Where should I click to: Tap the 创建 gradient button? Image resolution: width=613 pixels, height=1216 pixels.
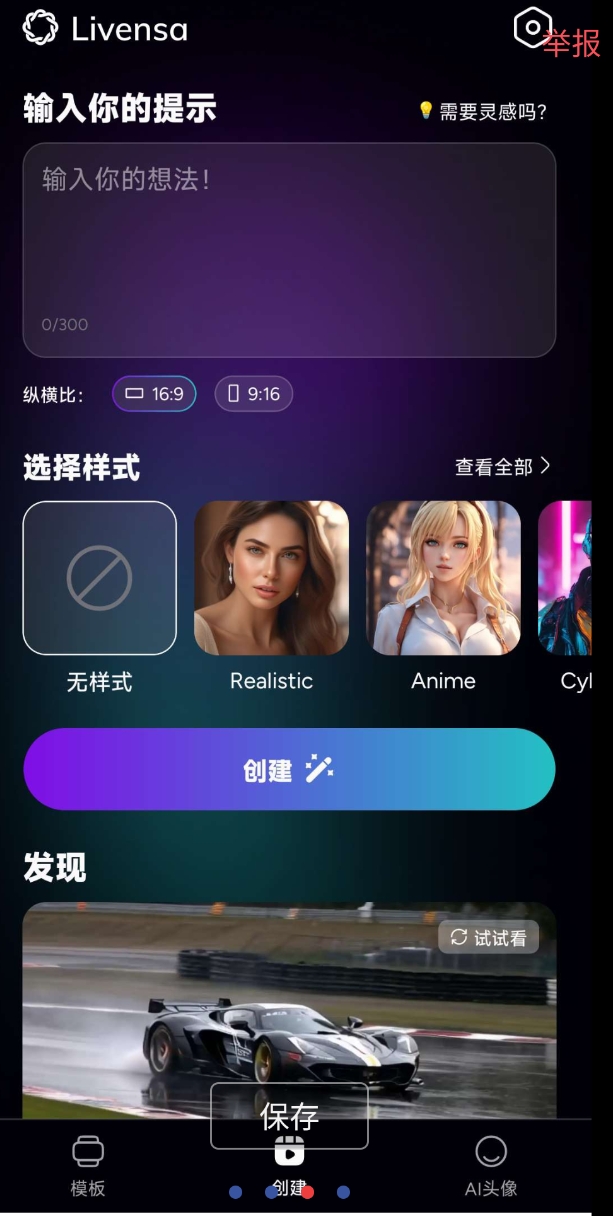289,769
